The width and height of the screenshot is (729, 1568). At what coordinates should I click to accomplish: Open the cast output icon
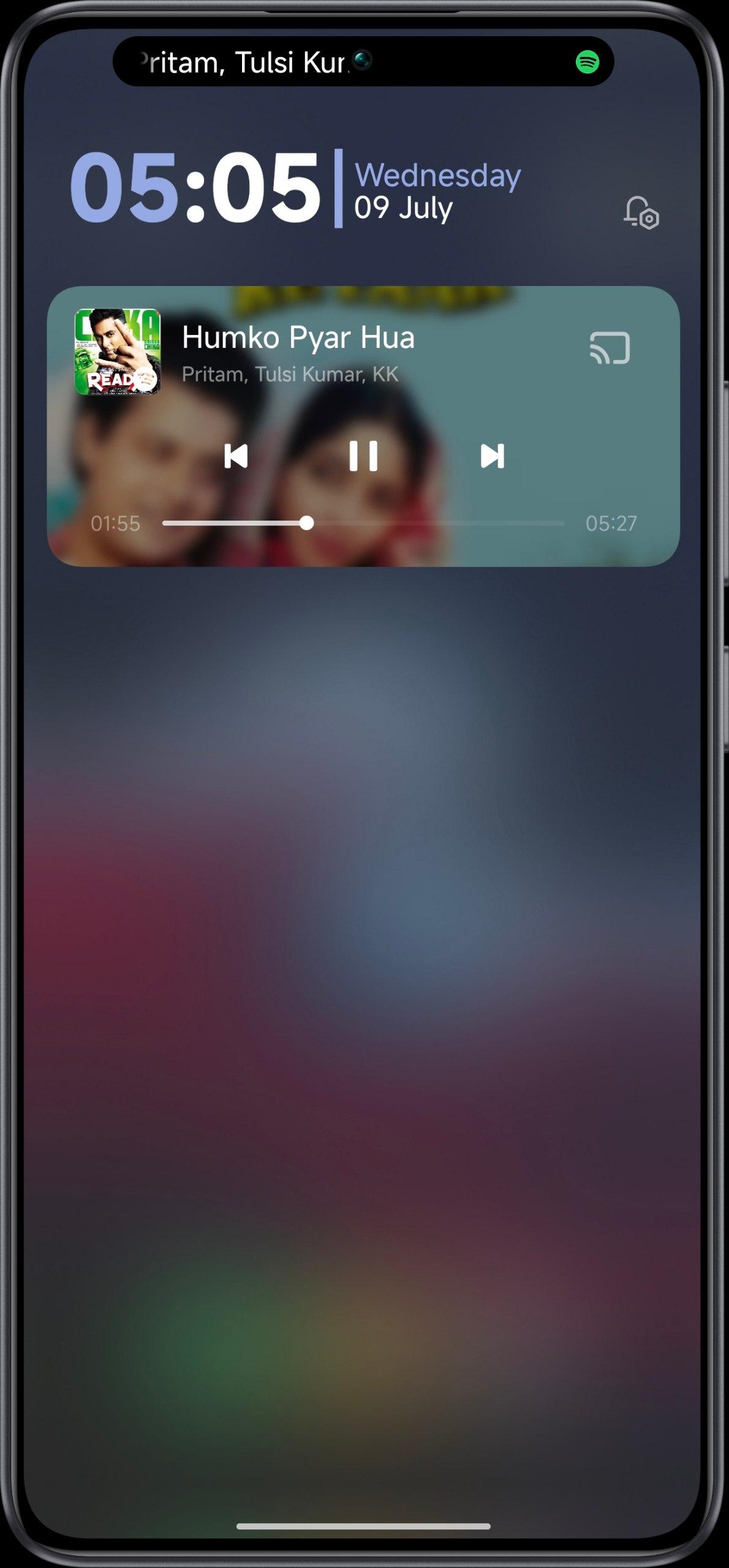click(610, 348)
